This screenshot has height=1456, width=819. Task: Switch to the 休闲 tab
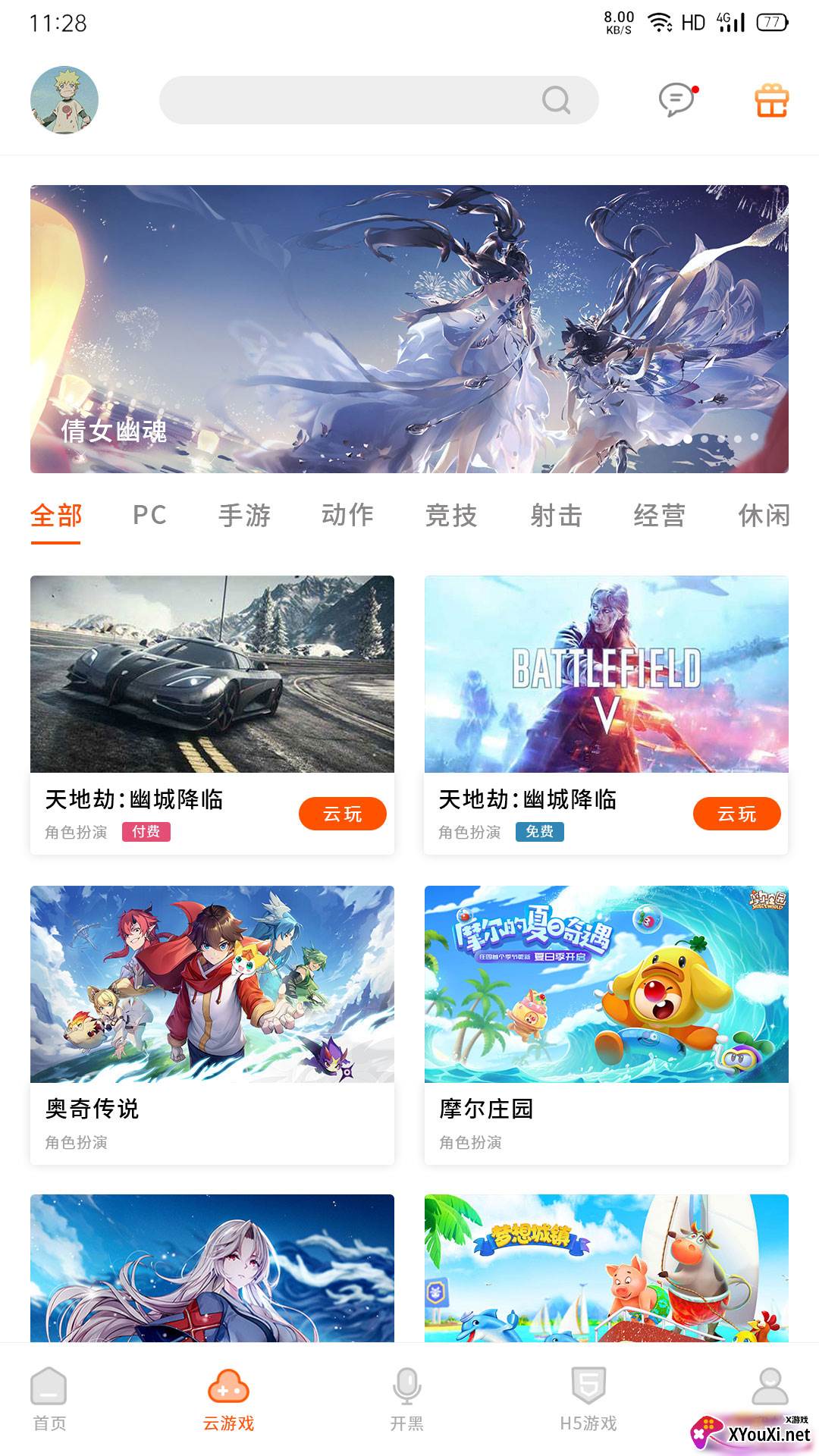pos(763,516)
